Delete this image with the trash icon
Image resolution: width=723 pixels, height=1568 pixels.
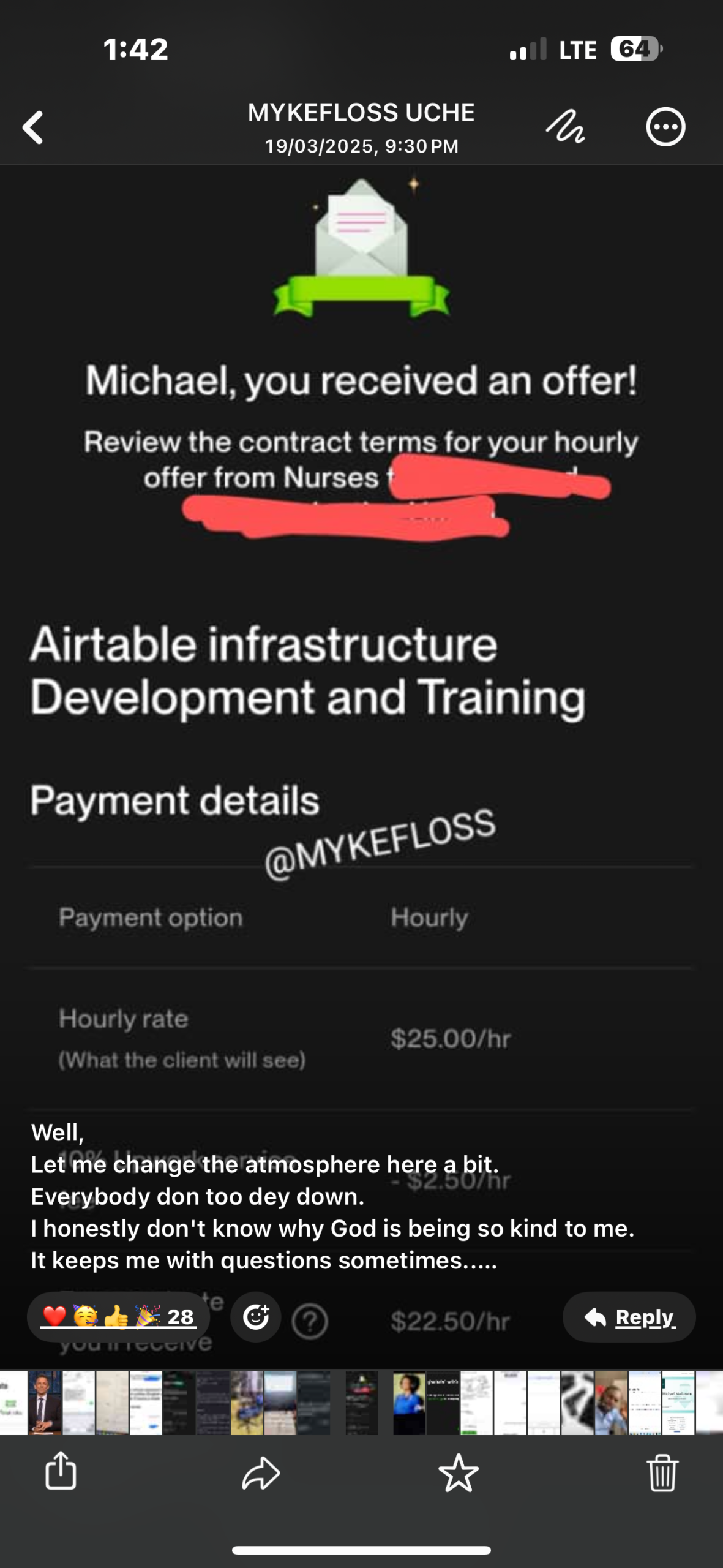[x=662, y=1472]
